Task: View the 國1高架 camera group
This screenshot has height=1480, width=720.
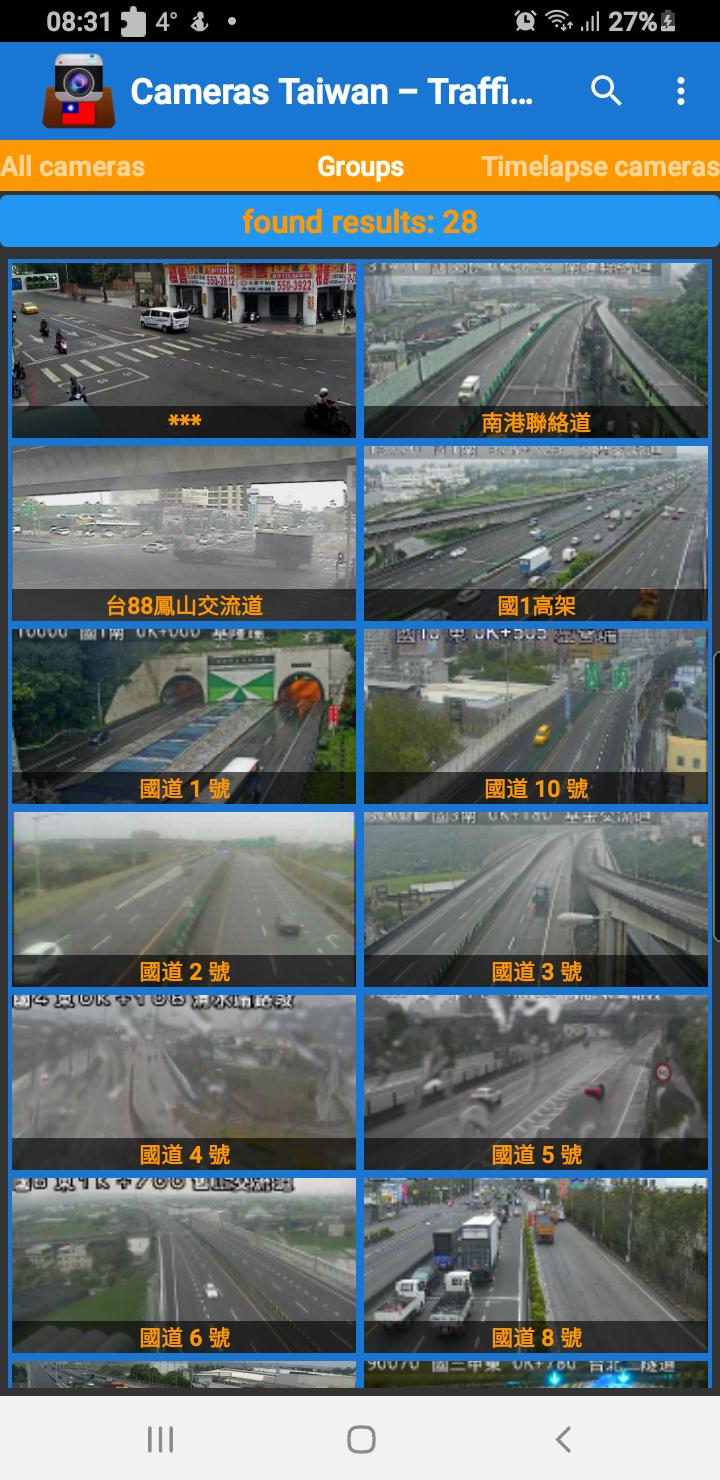Action: click(536, 533)
